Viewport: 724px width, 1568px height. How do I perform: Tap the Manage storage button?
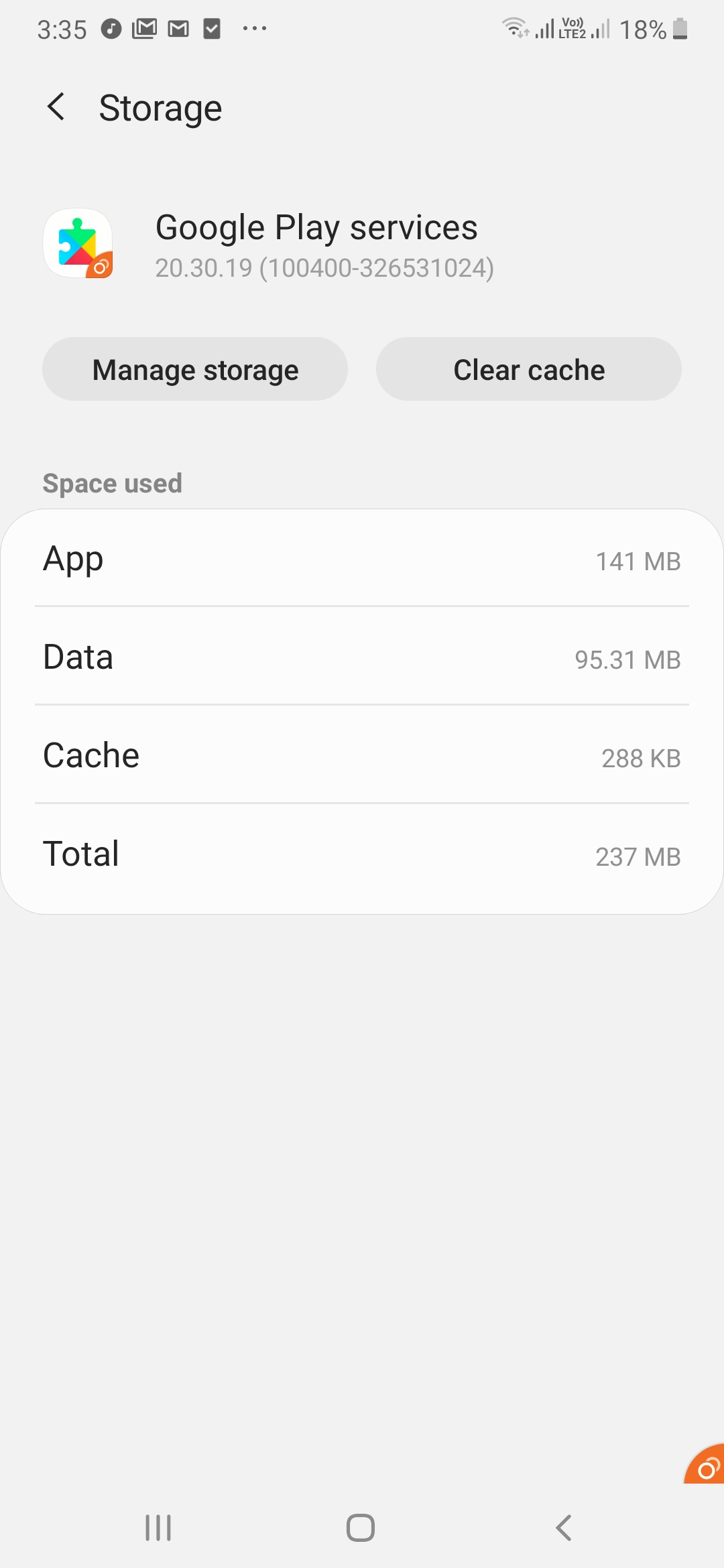point(195,369)
